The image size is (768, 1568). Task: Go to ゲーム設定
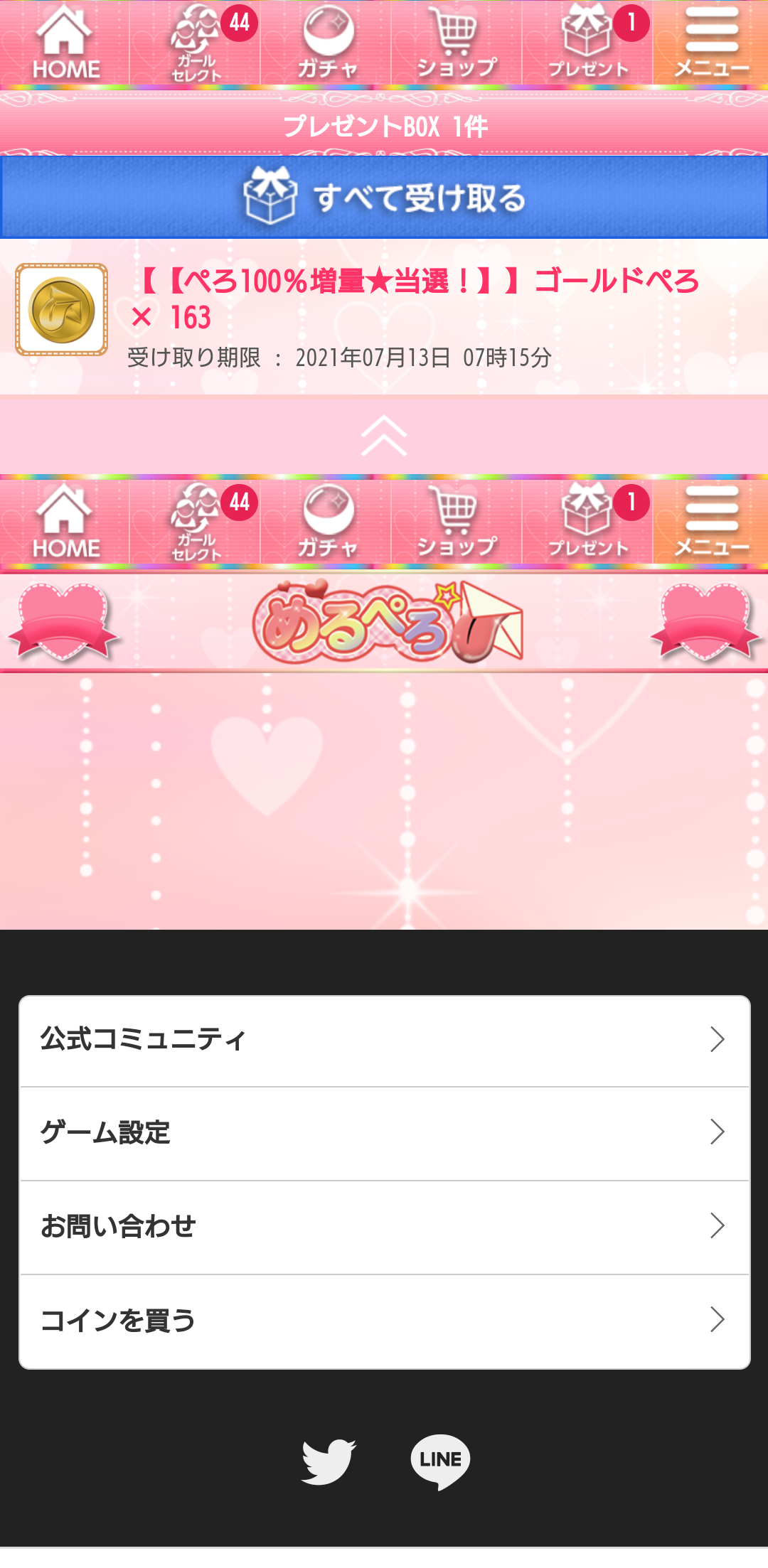coord(384,1132)
